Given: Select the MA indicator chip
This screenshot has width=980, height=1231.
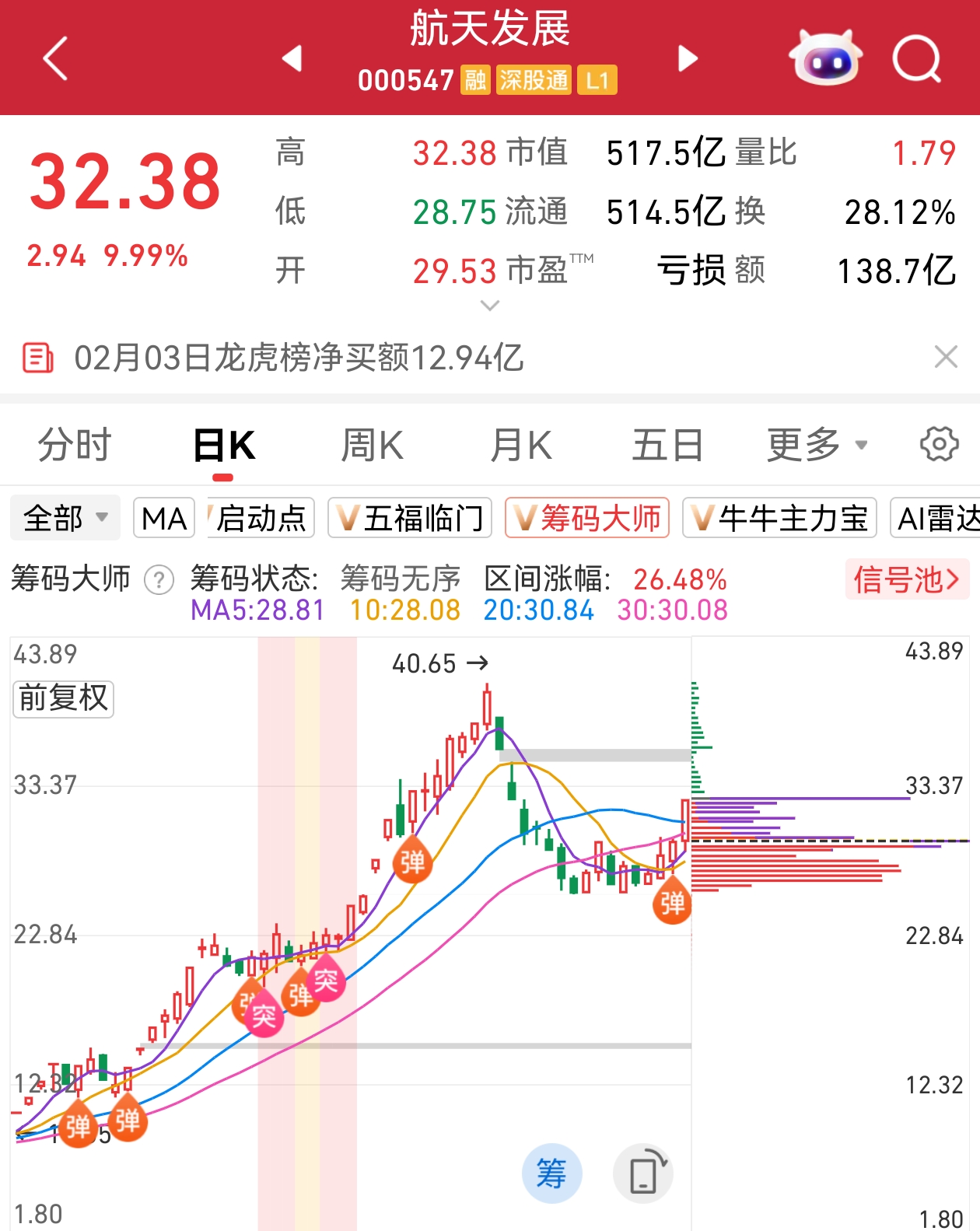Looking at the screenshot, I should click(x=164, y=518).
